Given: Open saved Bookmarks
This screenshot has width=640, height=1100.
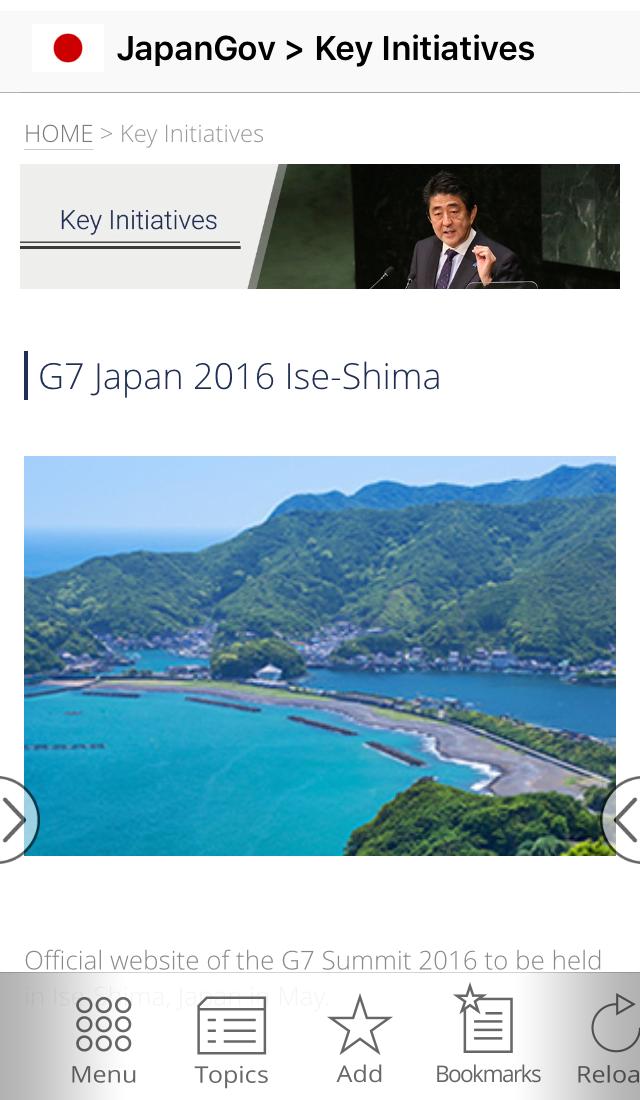Looking at the screenshot, I should tap(488, 1040).
